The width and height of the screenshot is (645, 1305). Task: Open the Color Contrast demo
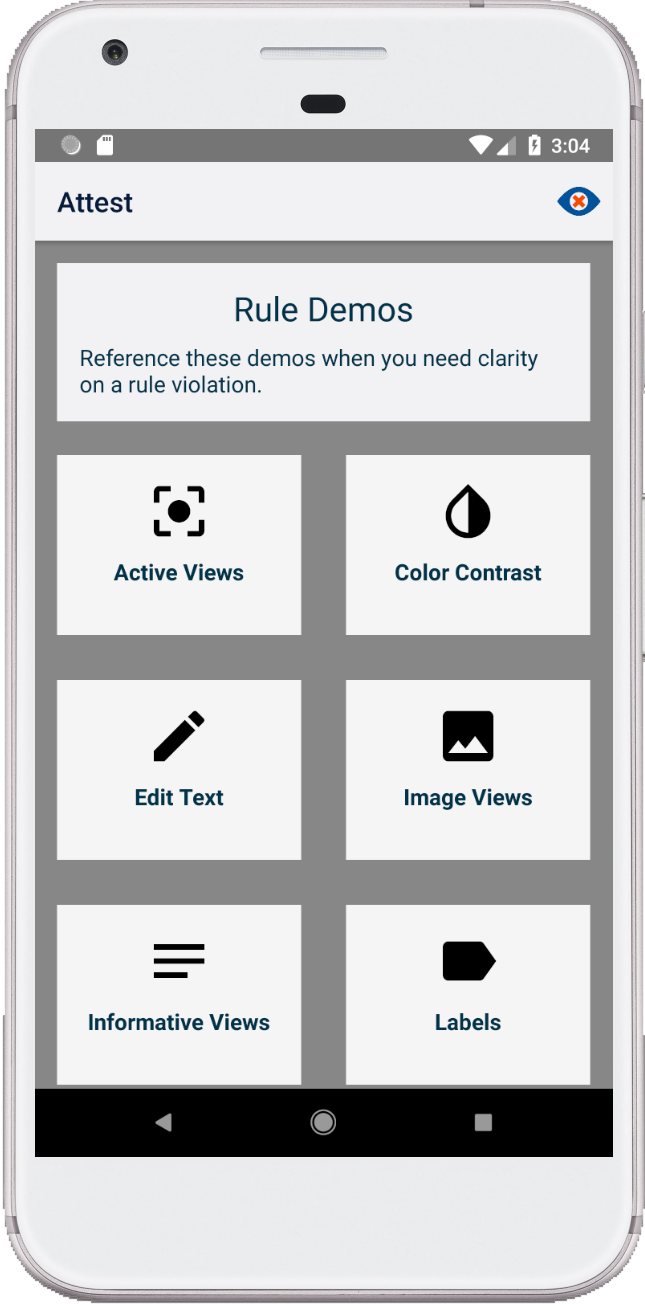(x=467, y=544)
